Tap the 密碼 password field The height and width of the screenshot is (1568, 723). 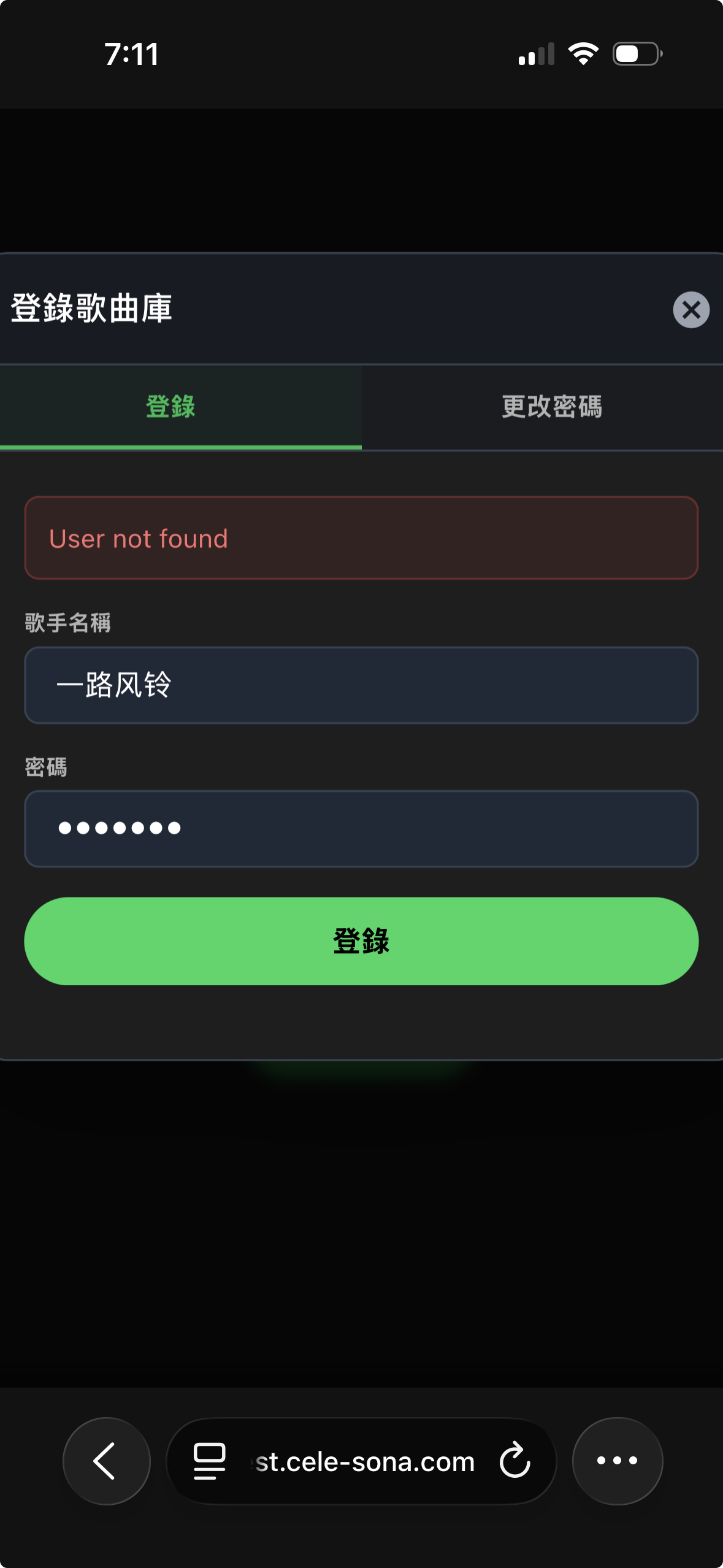[361, 829]
